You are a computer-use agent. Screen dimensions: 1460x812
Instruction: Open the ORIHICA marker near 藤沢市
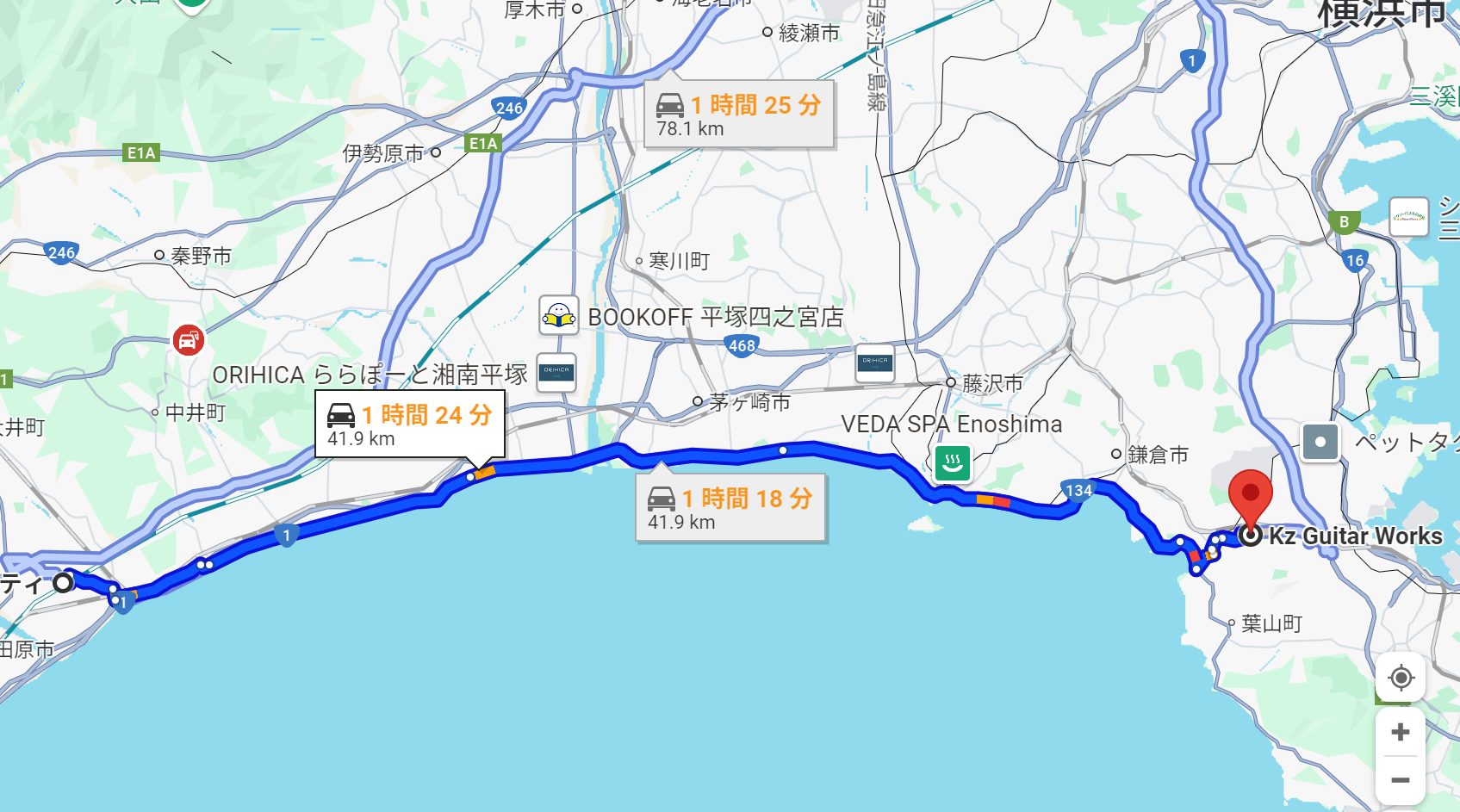click(874, 363)
